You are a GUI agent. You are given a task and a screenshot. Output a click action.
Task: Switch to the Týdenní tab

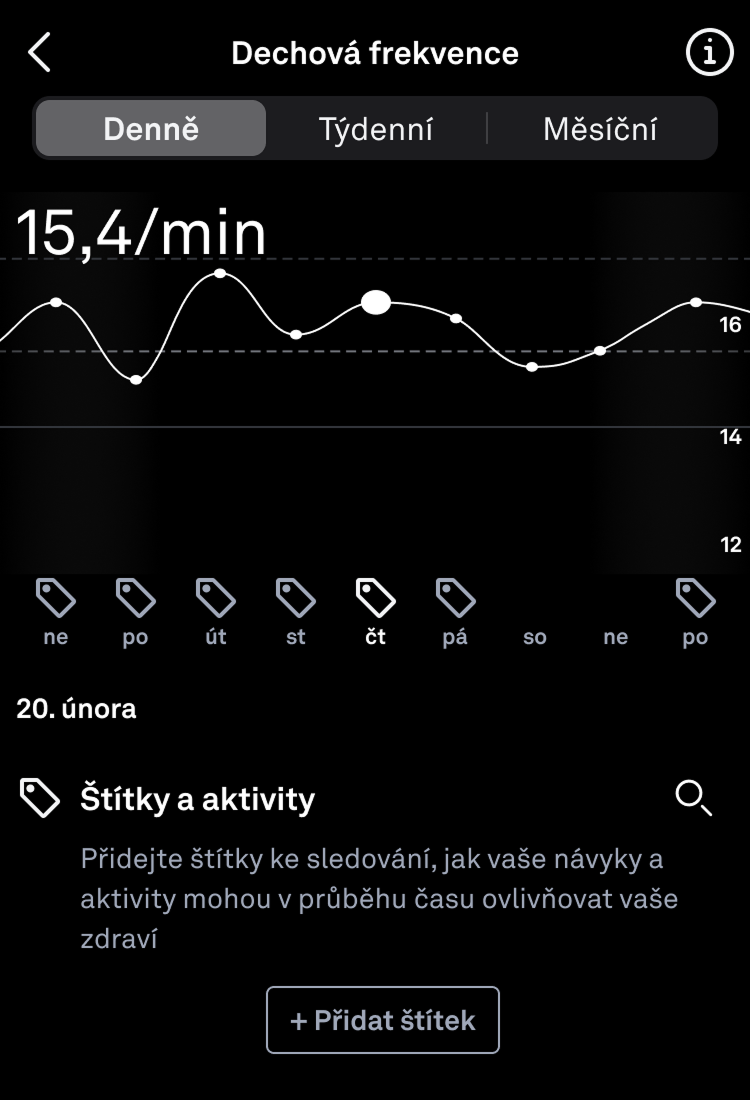[x=376, y=129]
